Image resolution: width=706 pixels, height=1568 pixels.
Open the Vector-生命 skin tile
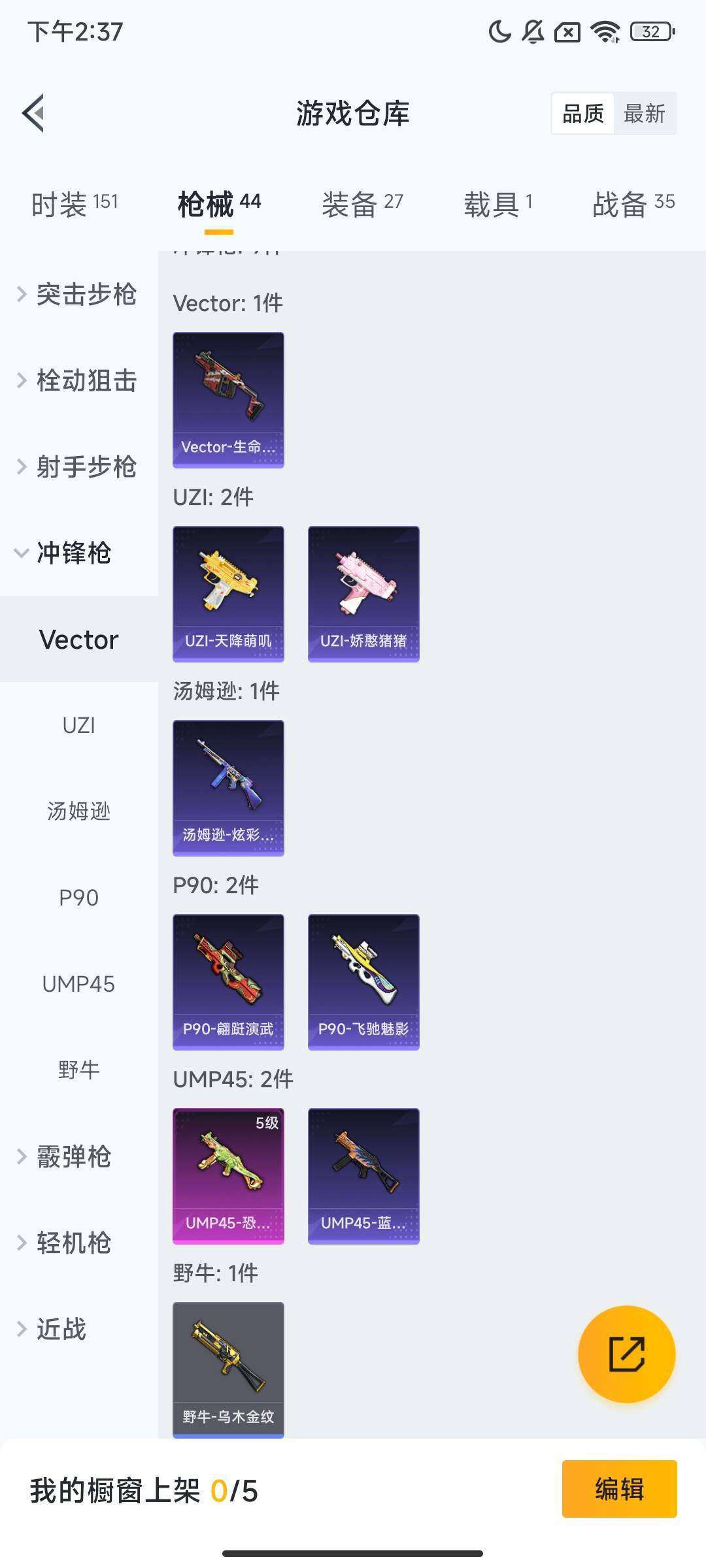[228, 400]
